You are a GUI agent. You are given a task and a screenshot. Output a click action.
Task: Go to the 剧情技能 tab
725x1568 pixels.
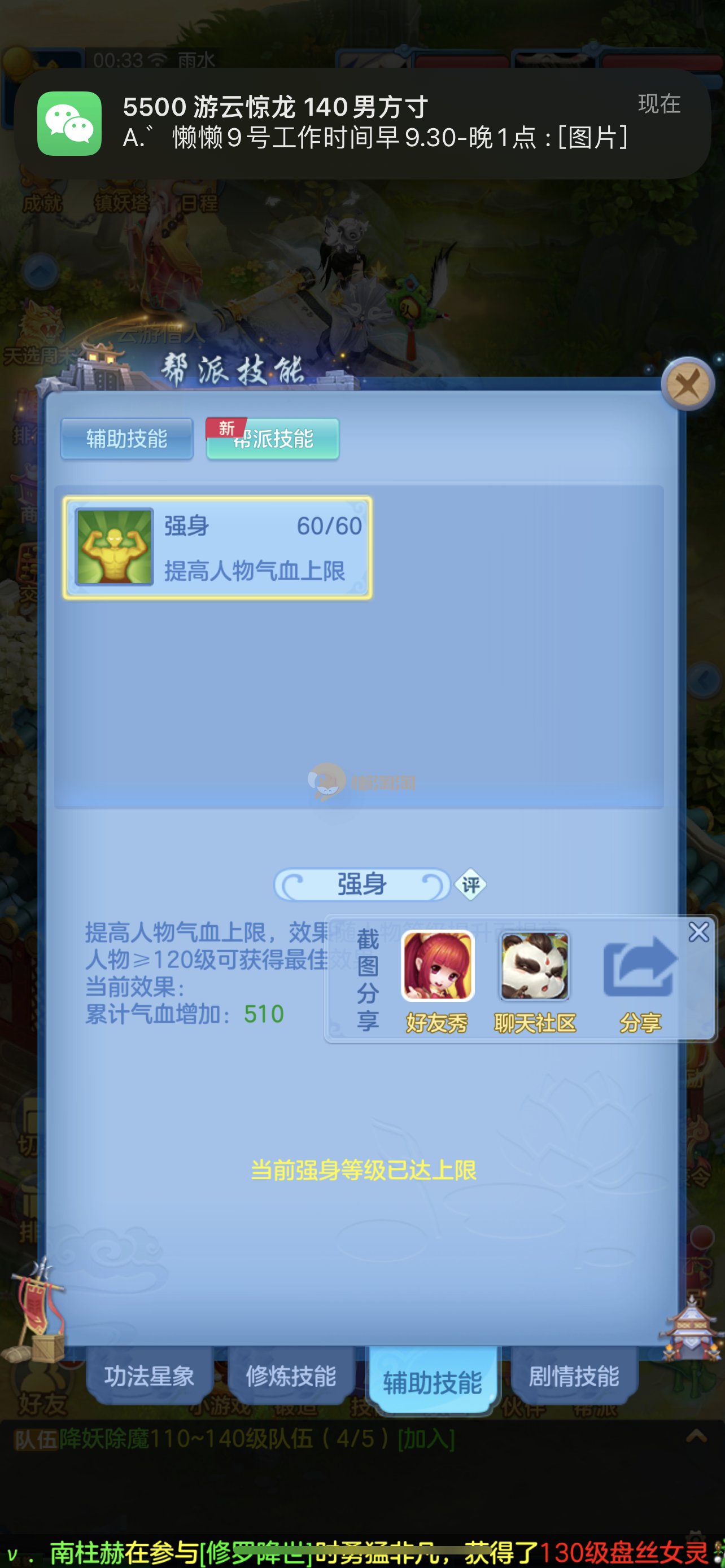[574, 1376]
